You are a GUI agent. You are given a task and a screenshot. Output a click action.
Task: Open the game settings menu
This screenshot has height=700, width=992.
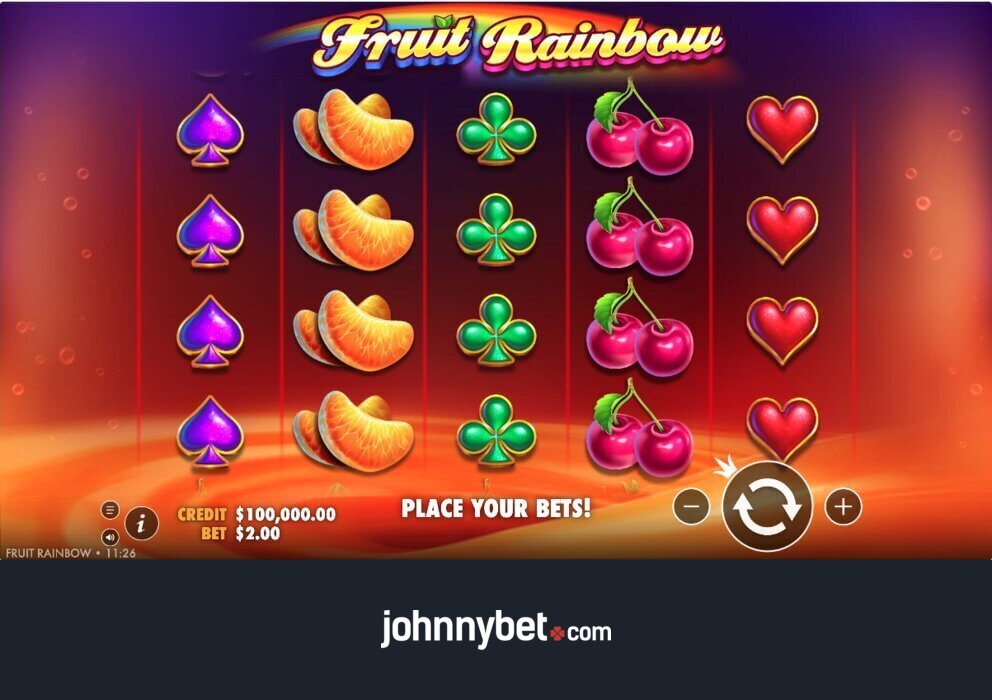tap(110, 509)
